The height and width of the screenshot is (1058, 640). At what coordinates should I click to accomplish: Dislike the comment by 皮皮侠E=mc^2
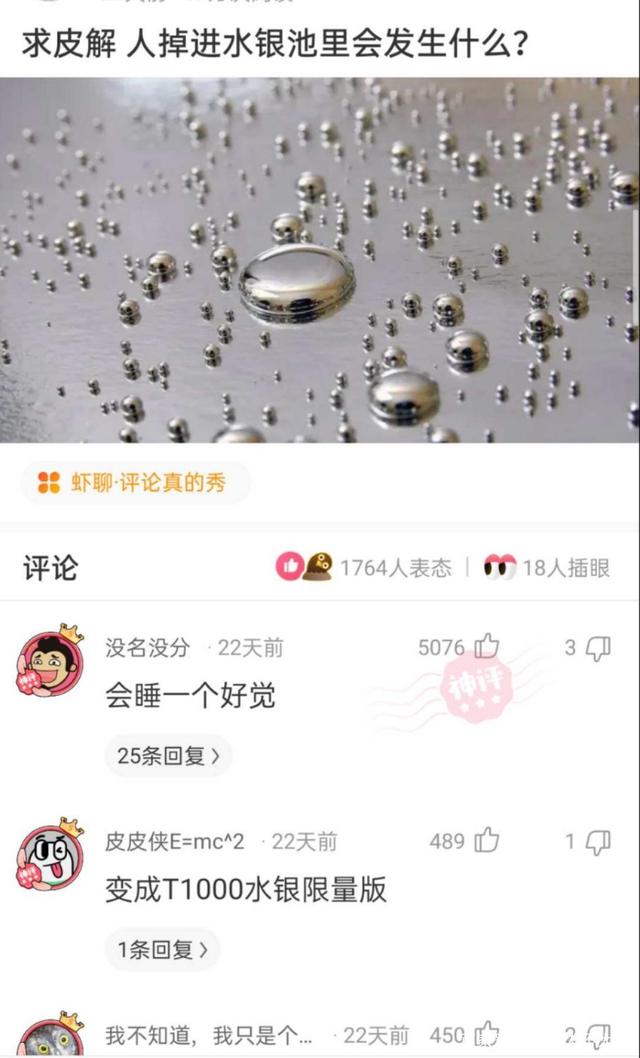[598, 841]
